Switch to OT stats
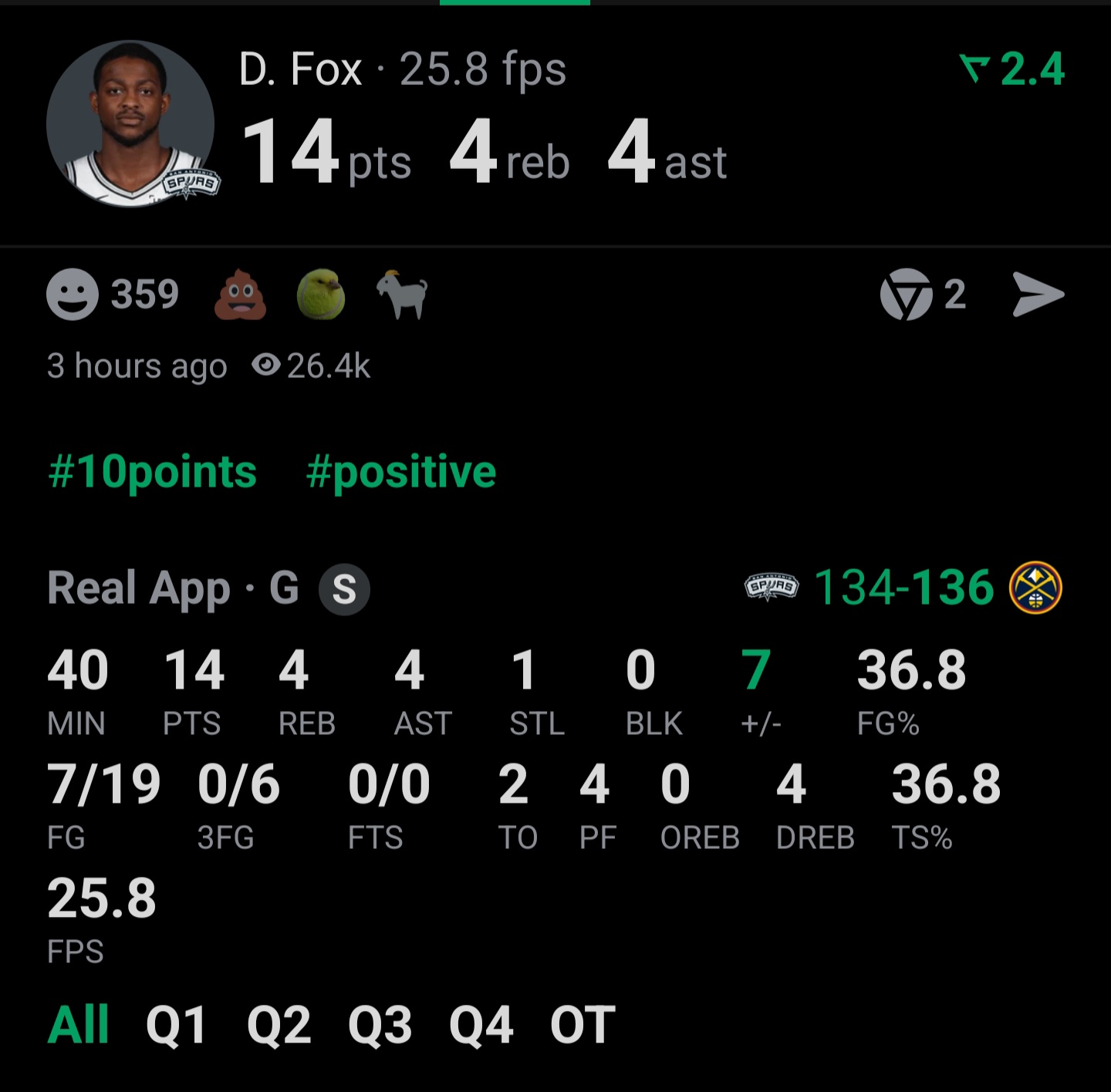The image size is (1111, 1092). tap(583, 1025)
